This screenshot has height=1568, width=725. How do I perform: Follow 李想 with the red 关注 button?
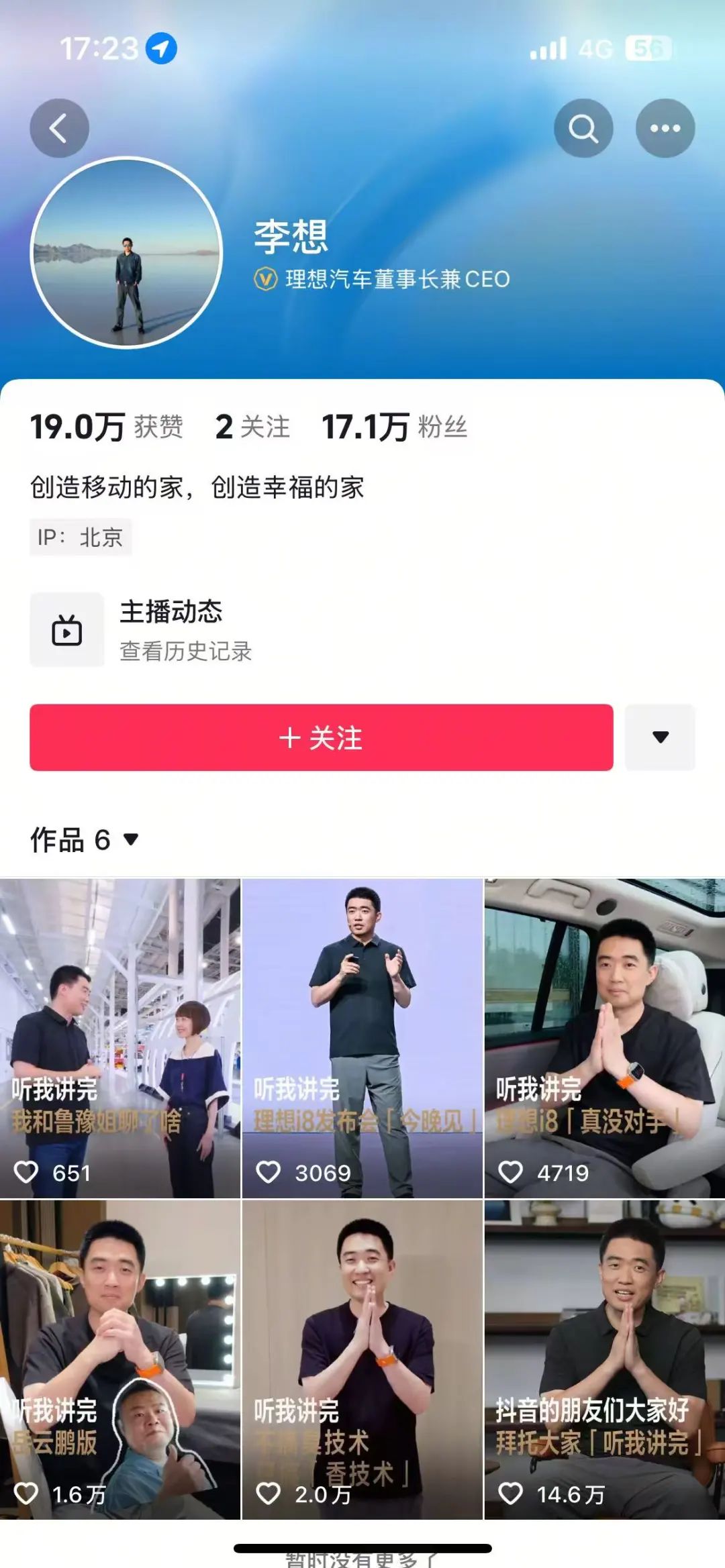click(321, 737)
